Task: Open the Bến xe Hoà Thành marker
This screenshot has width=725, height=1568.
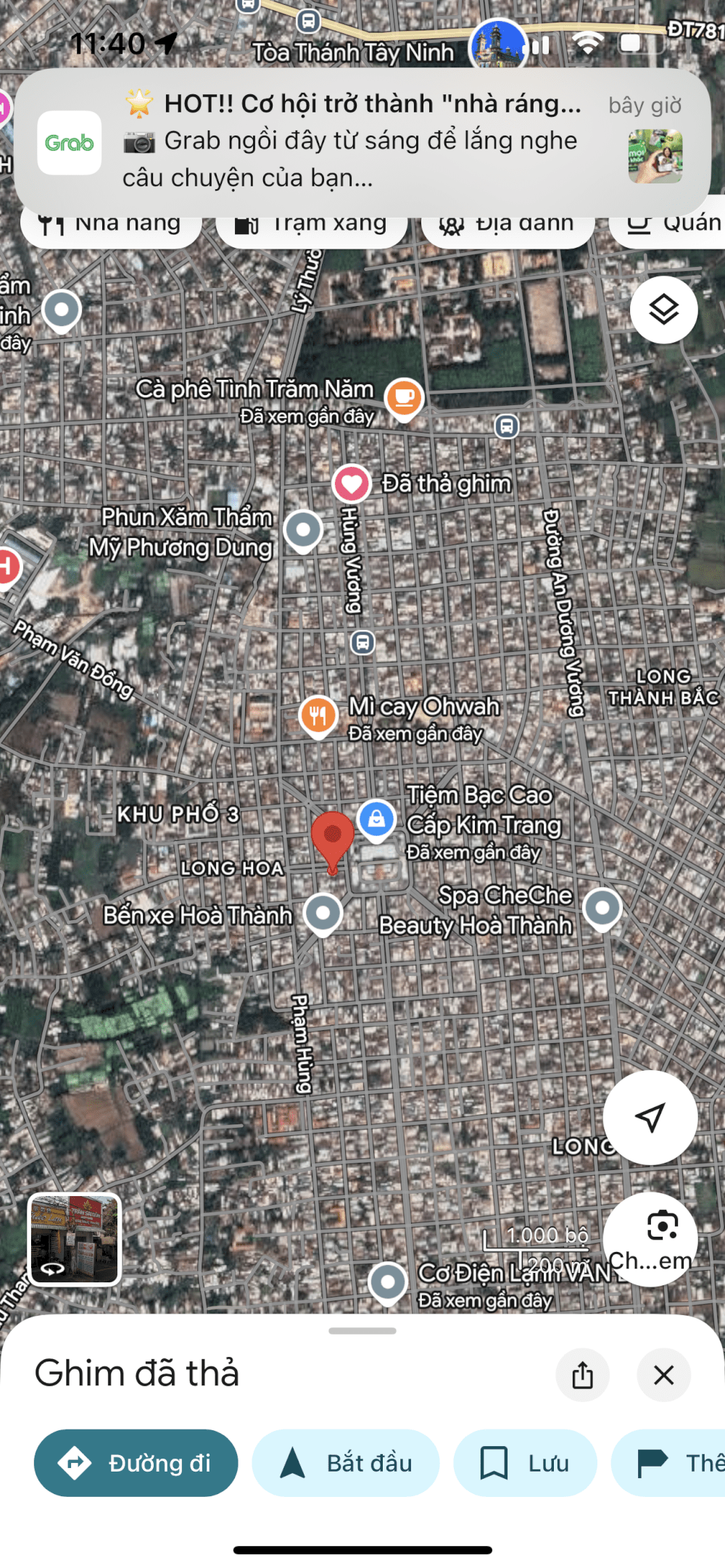Action: tap(323, 913)
